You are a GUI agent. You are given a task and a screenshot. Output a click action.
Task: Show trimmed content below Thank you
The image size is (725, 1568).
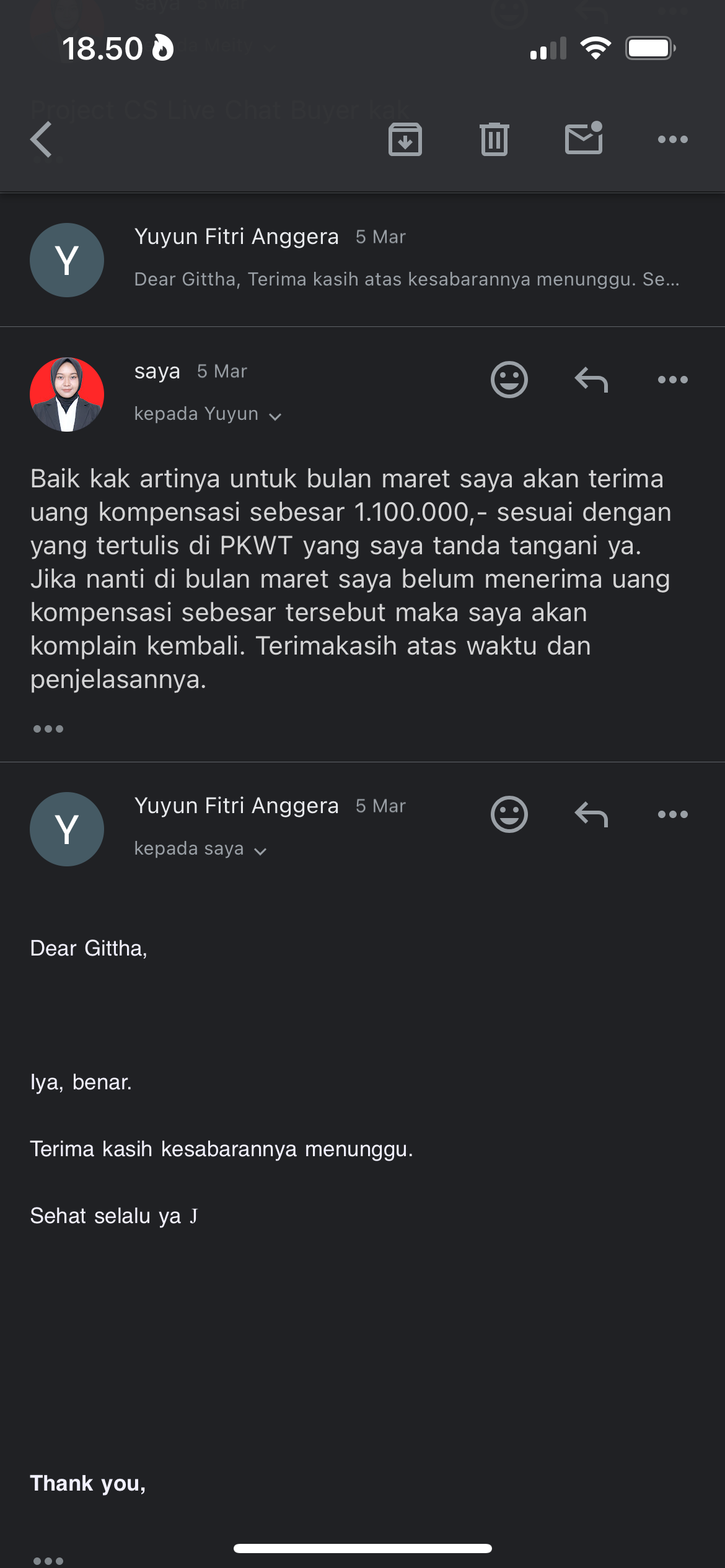pyautogui.click(x=48, y=1561)
